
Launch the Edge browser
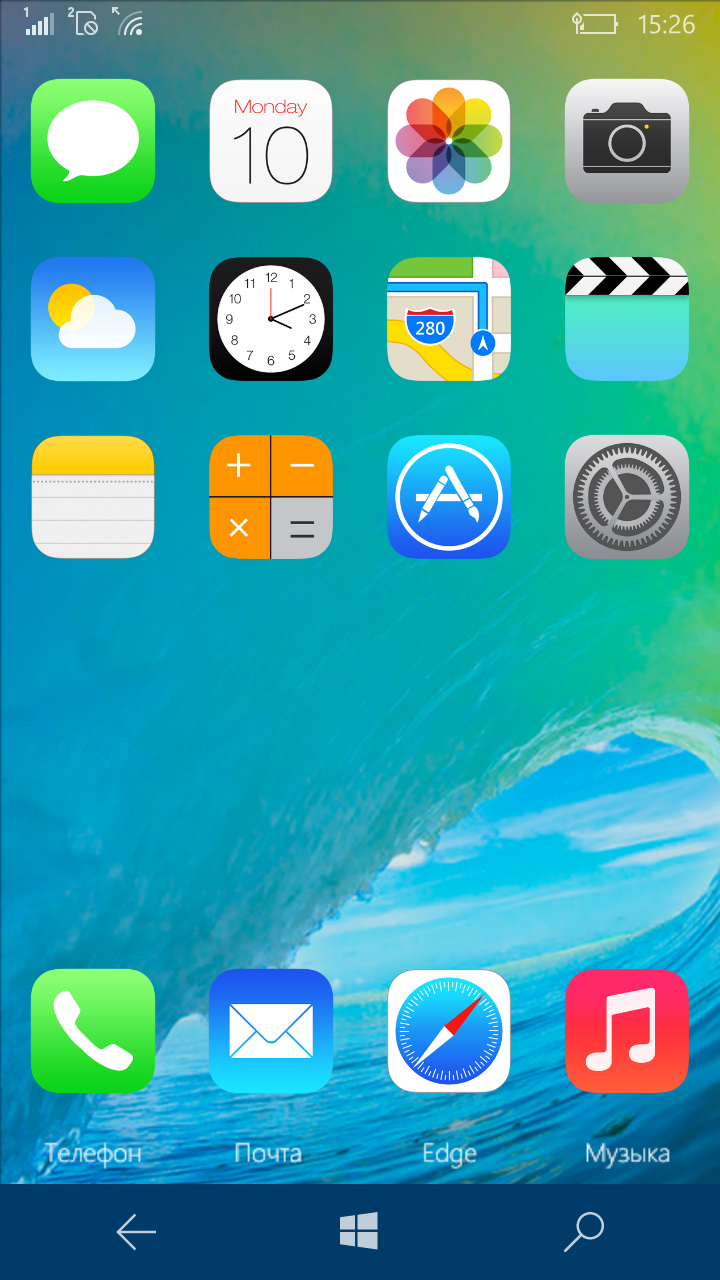coord(449,1031)
